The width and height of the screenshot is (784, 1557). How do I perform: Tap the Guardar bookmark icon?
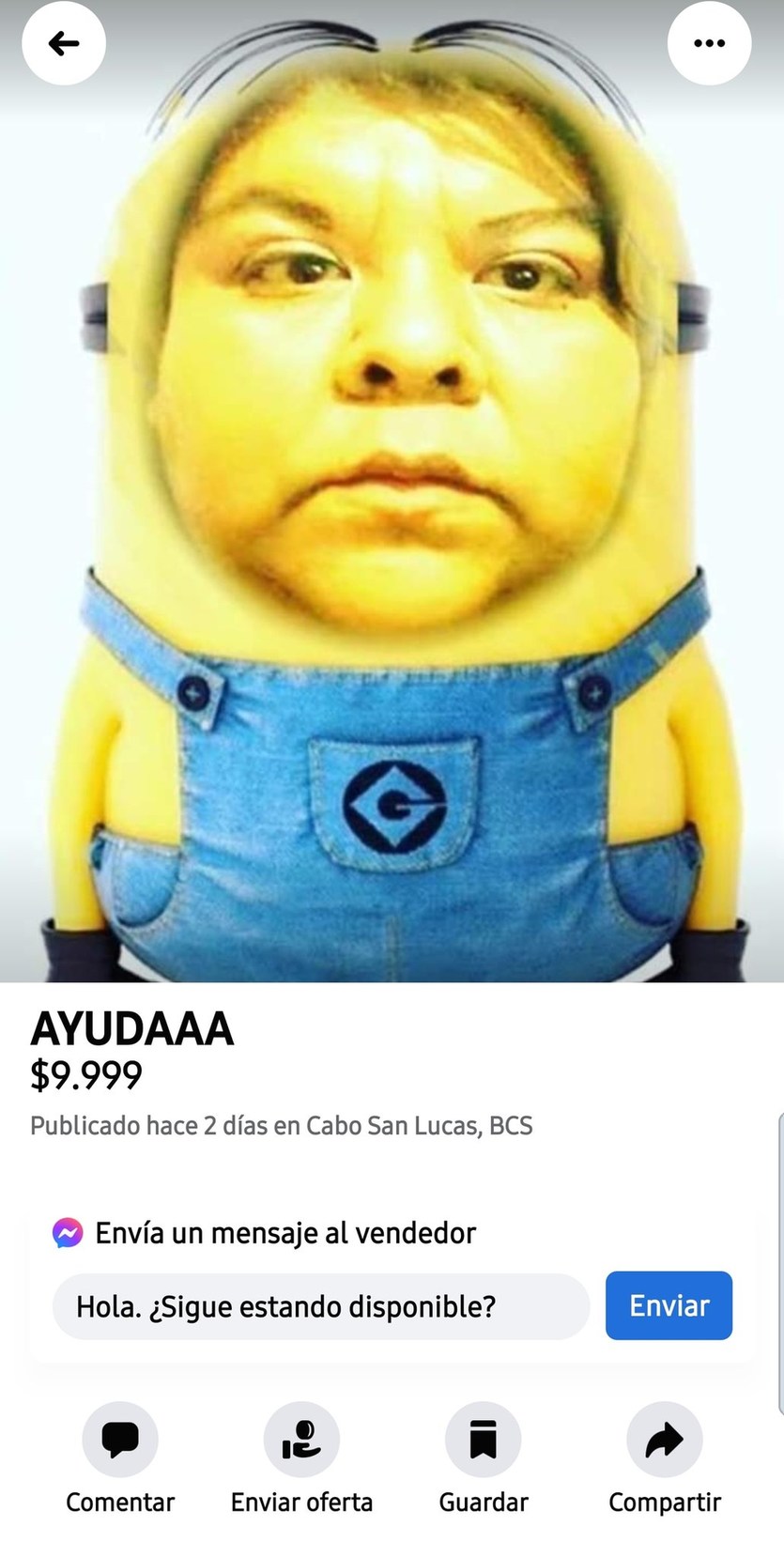click(x=484, y=1439)
